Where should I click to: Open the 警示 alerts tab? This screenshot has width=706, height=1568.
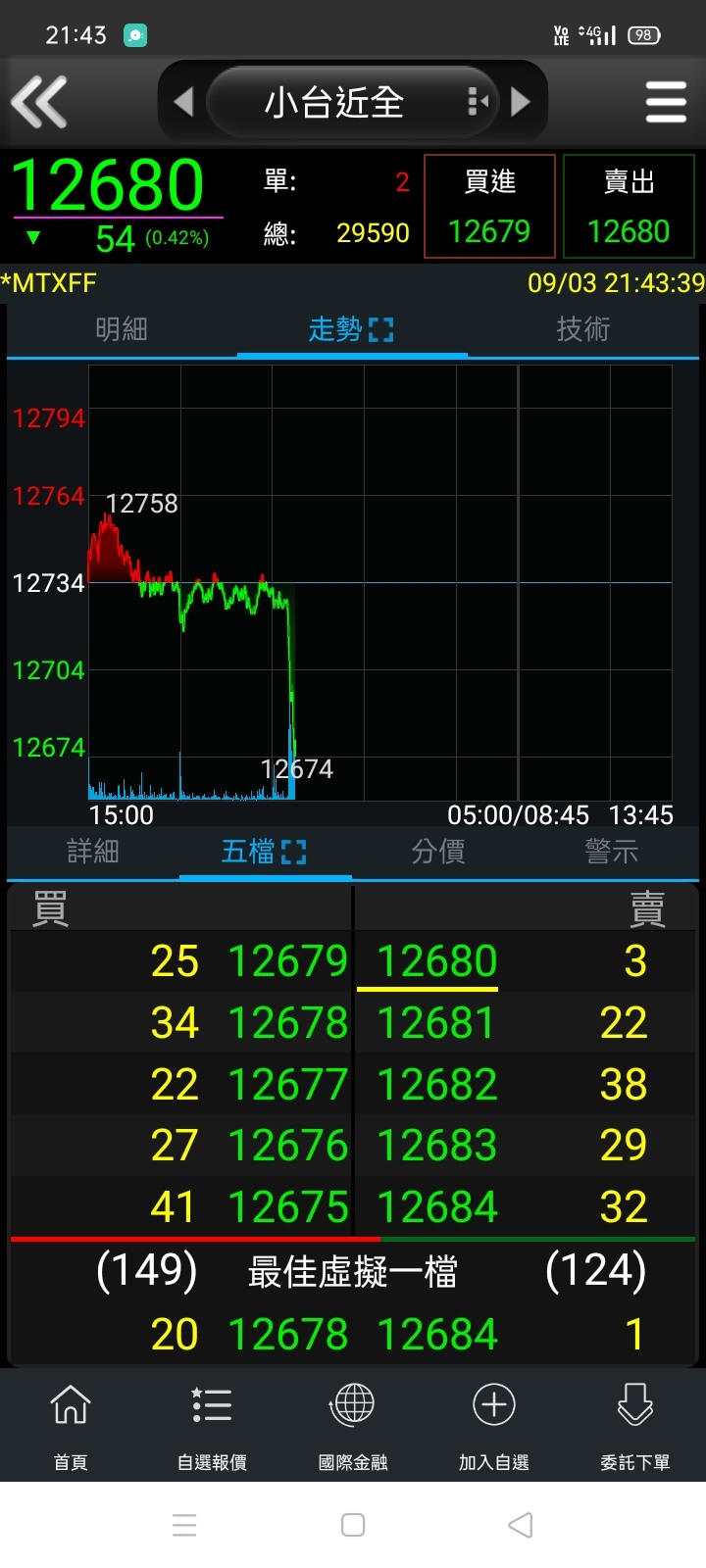[611, 852]
